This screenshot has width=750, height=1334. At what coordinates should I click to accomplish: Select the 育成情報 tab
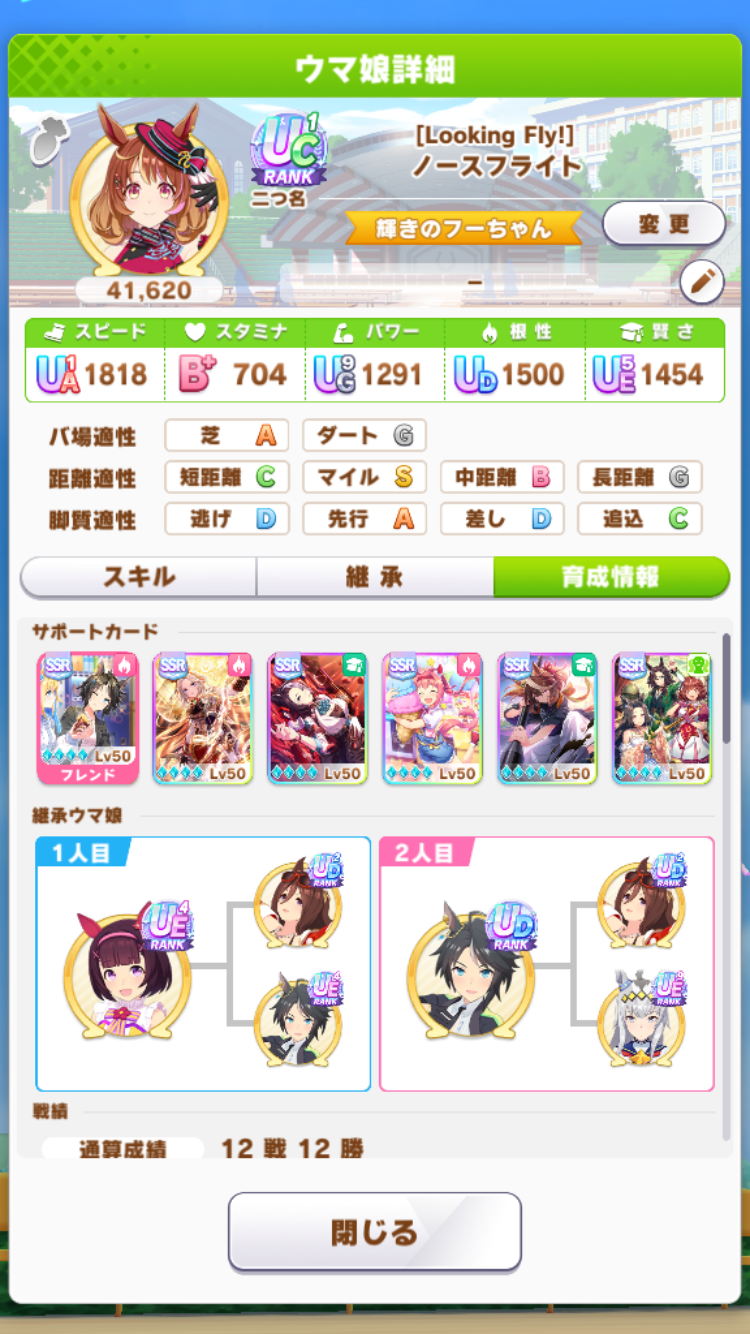(x=610, y=577)
